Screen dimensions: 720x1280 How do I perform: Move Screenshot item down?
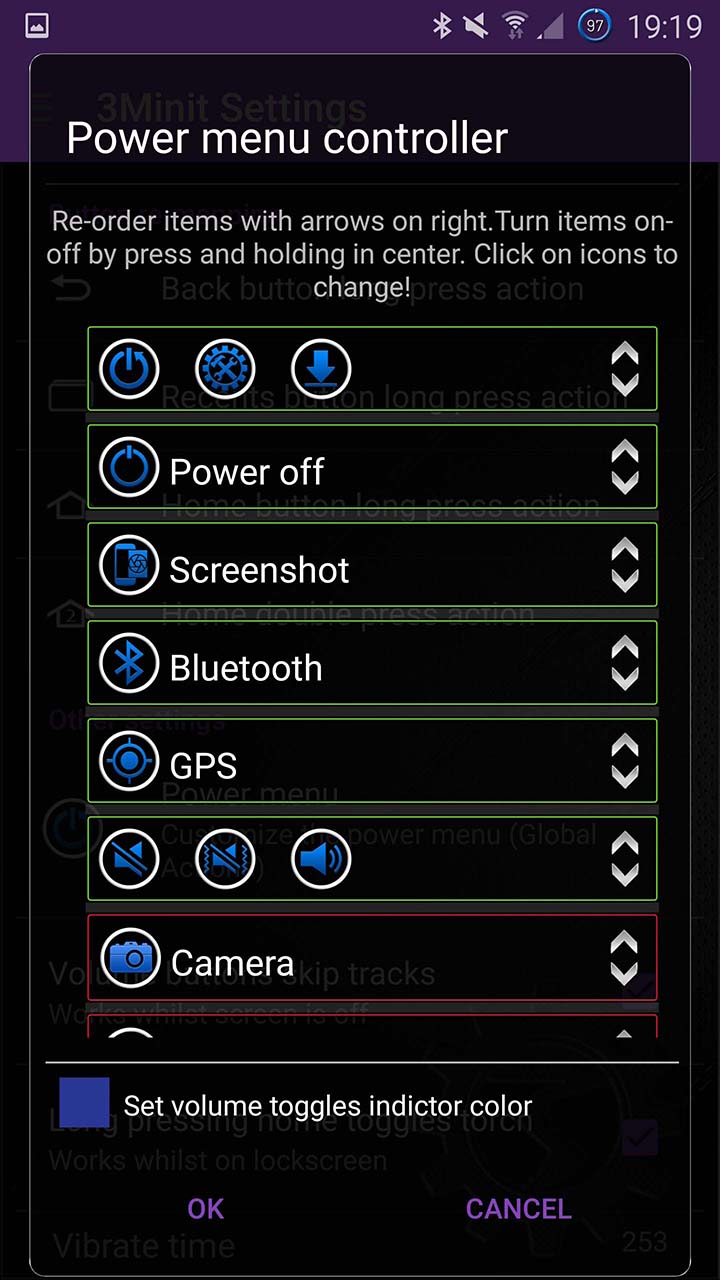pos(625,581)
